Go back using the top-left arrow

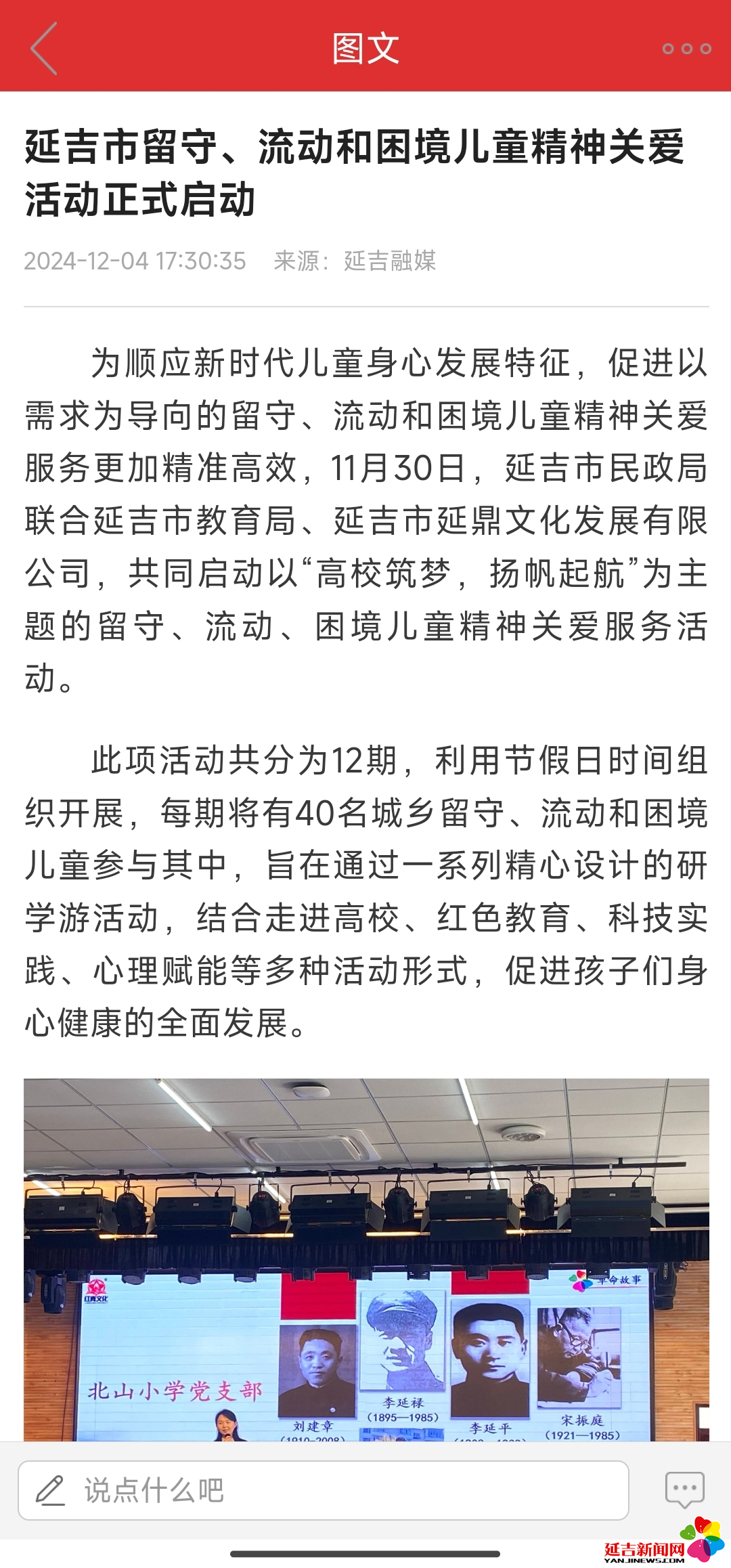click(x=44, y=48)
